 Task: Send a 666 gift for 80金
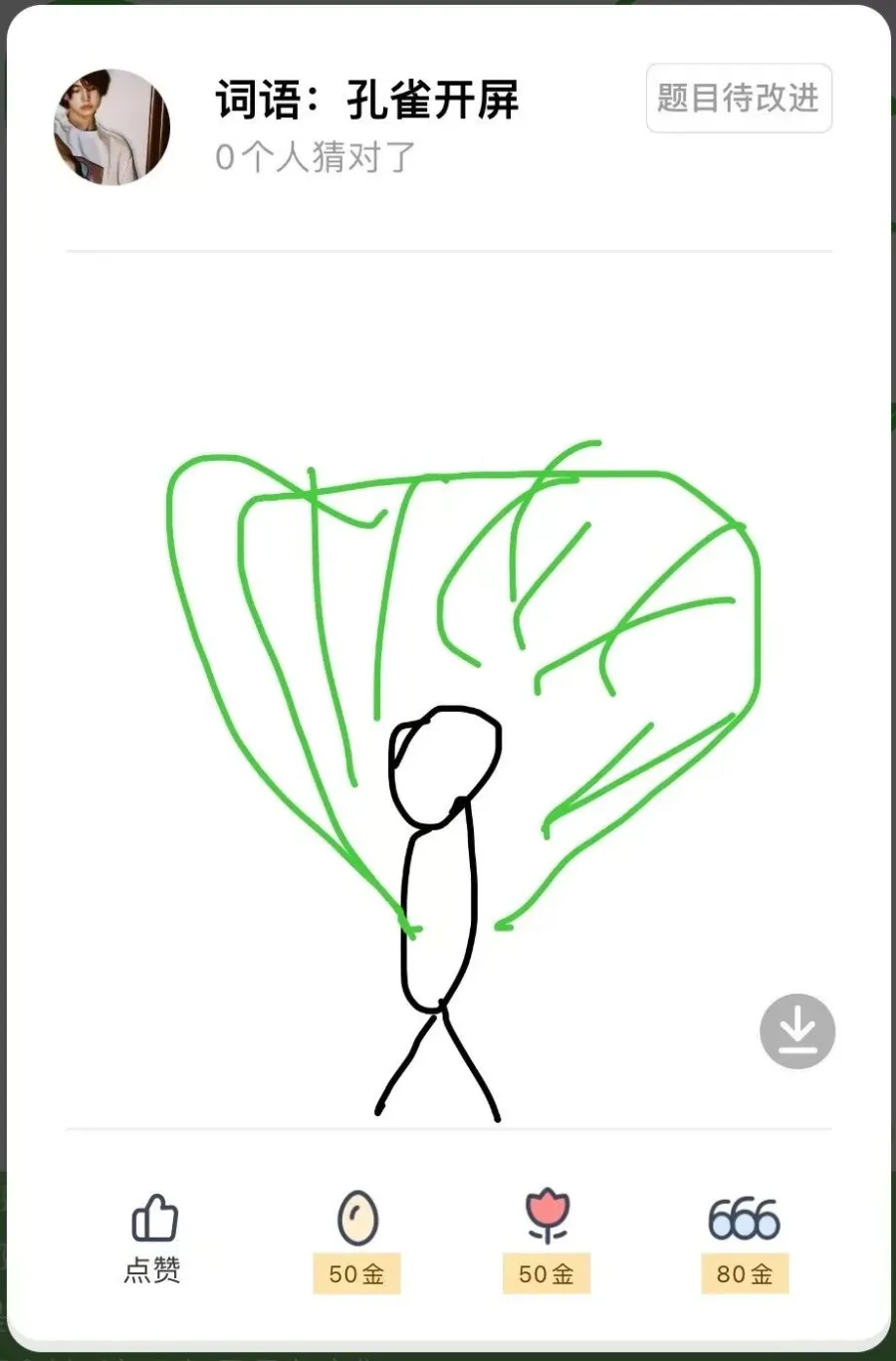point(744,1239)
